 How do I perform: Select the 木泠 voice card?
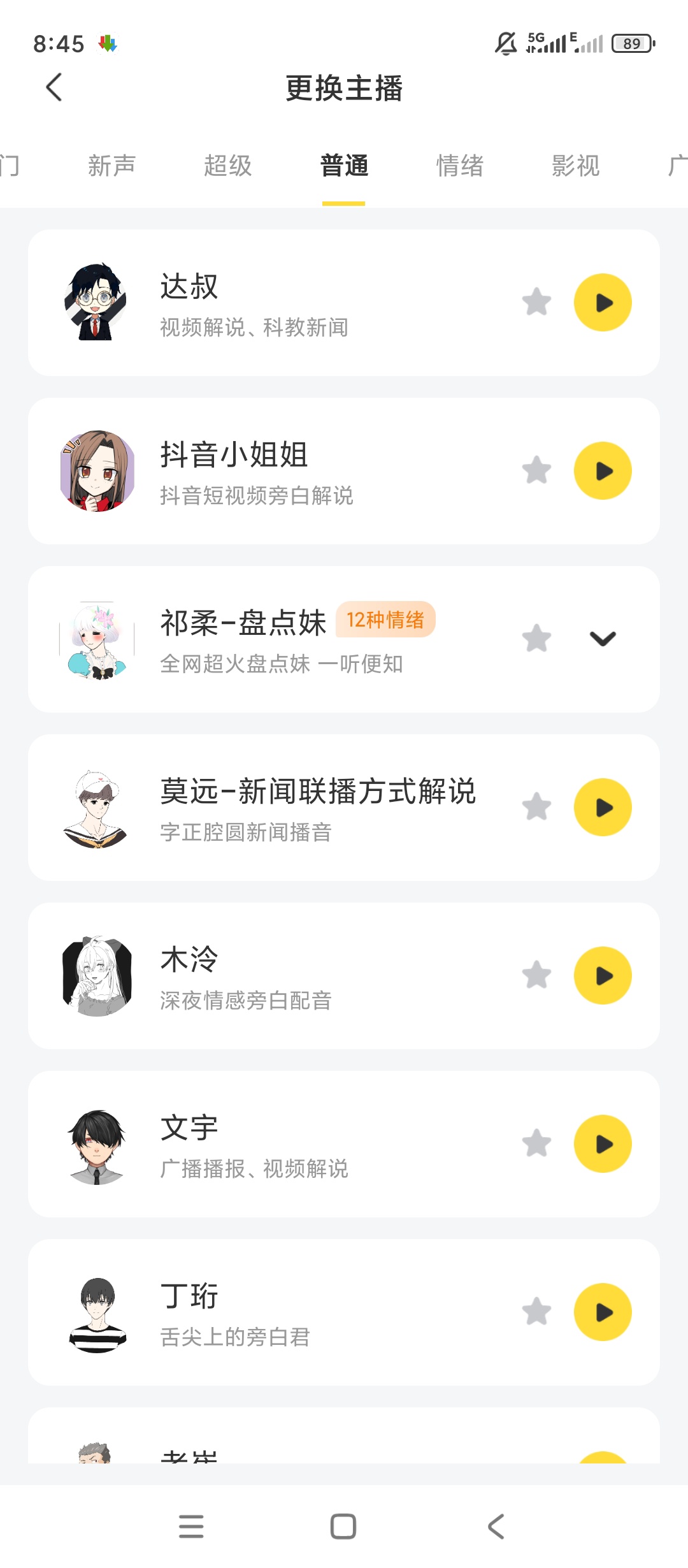click(344, 976)
